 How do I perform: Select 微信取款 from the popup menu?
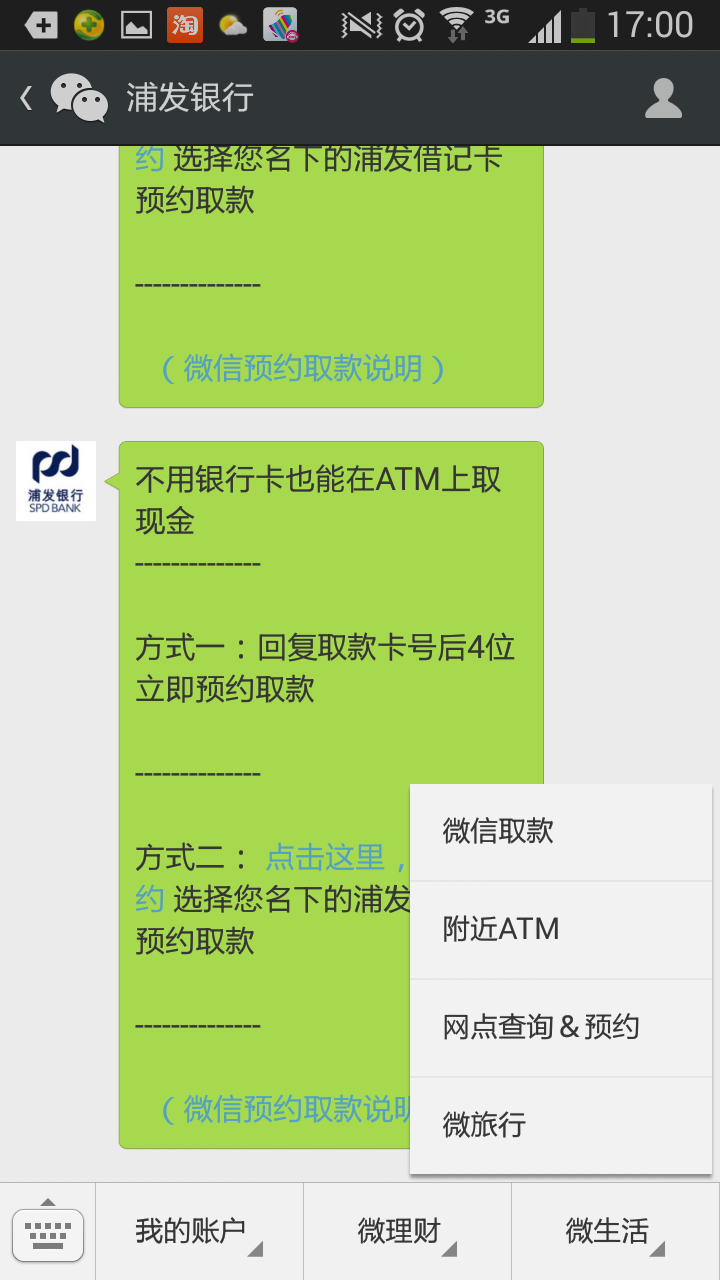coord(560,832)
